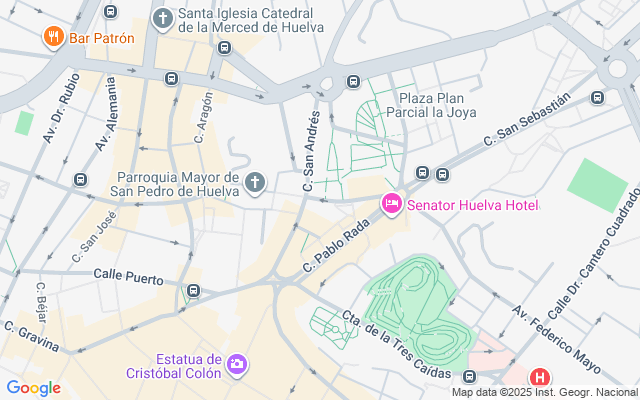Open Parroquia Mayor de San Pedro marker
The image size is (640, 400).
[x=255, y=183]
